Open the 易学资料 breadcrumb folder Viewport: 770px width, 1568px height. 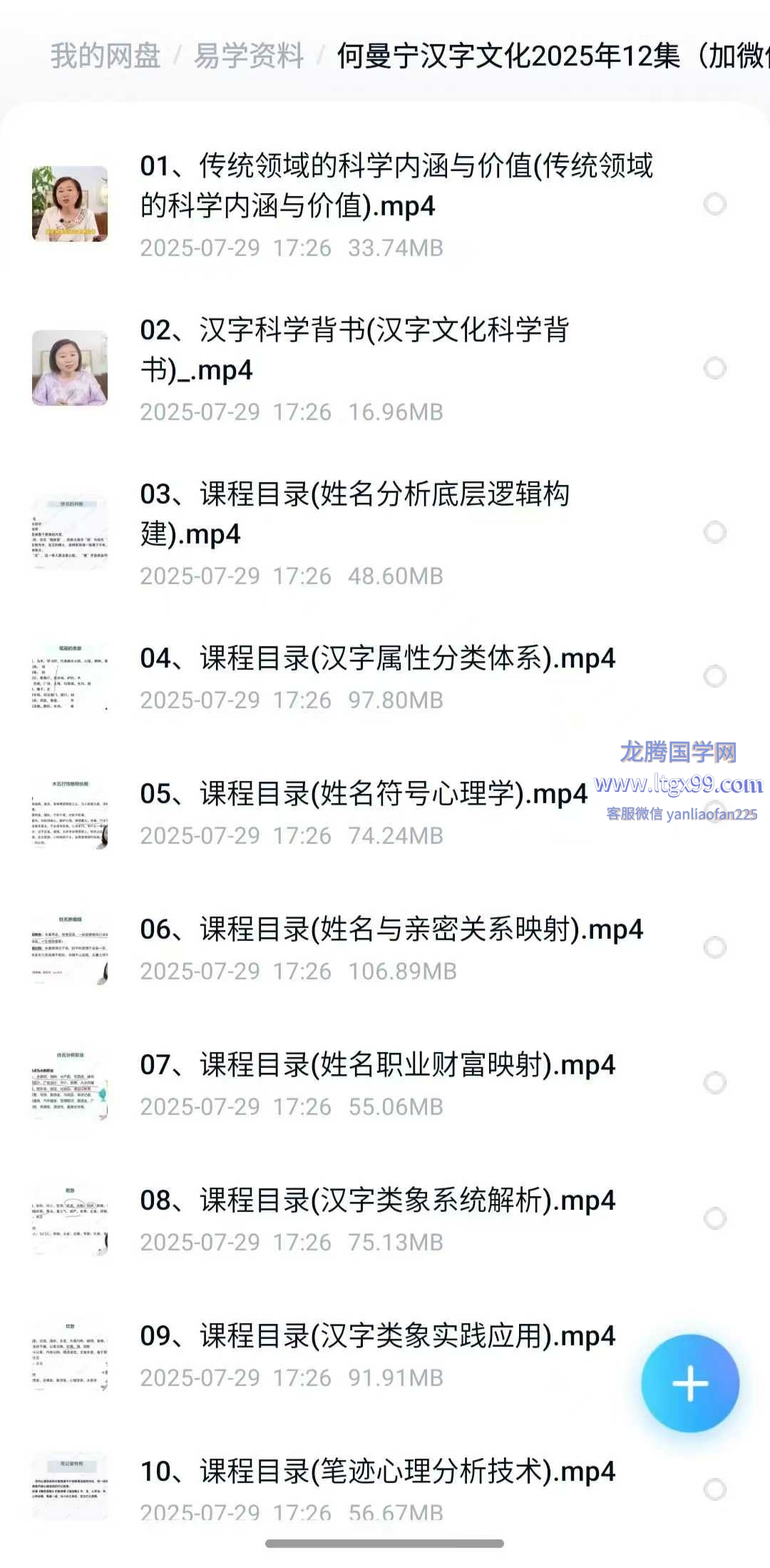coord(249,56)
